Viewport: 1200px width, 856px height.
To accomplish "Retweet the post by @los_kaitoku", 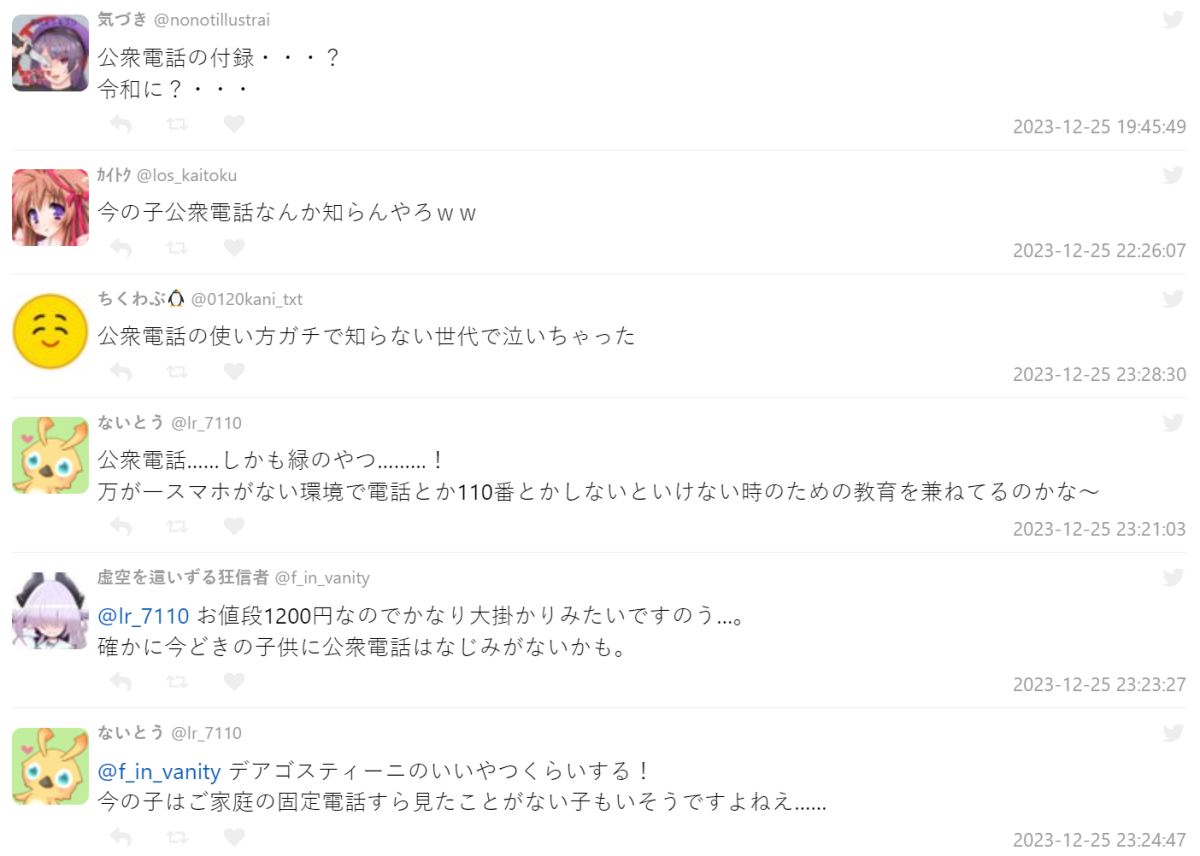I will tap(177, 247).
